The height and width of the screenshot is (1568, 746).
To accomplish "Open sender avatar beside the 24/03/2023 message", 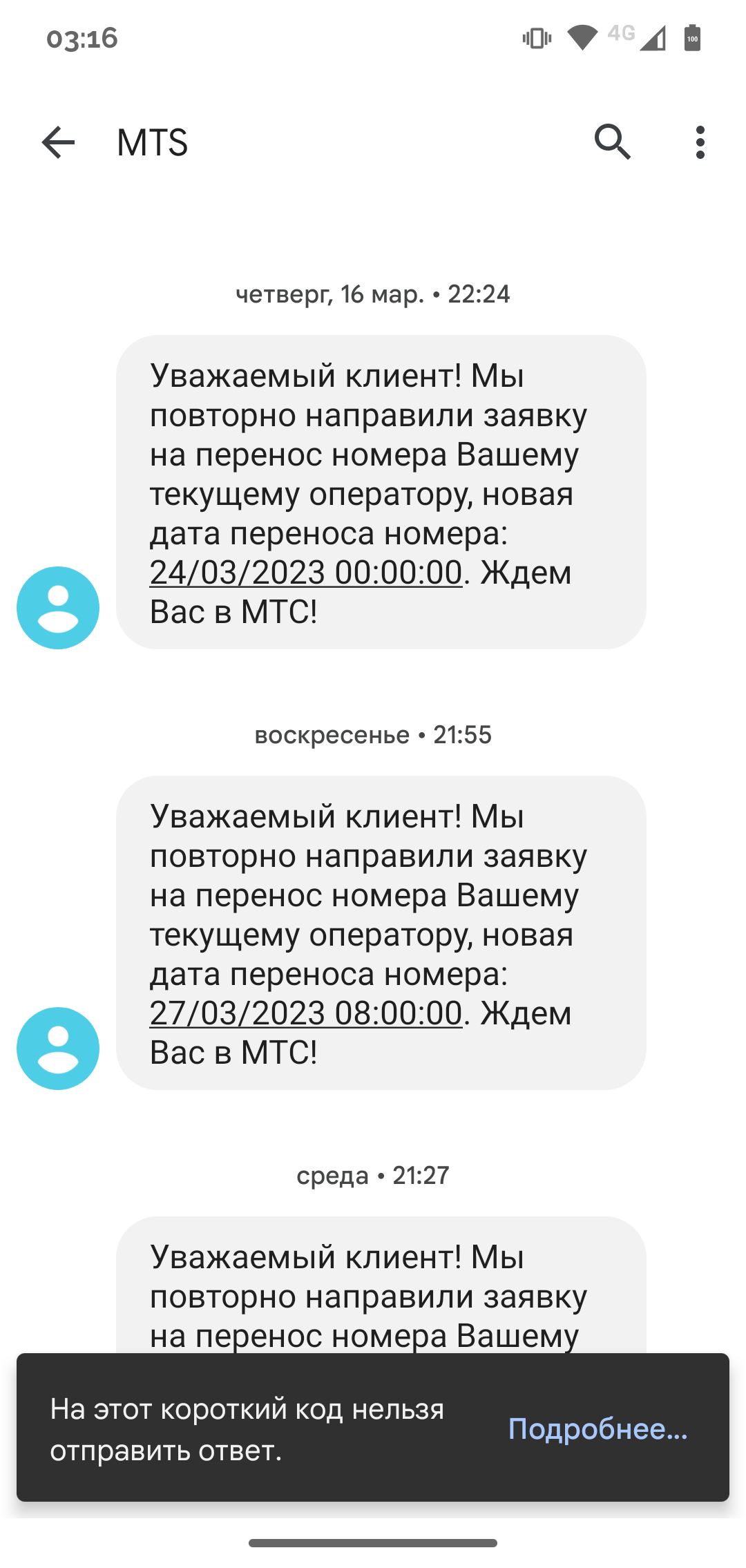I will (58, 608).
